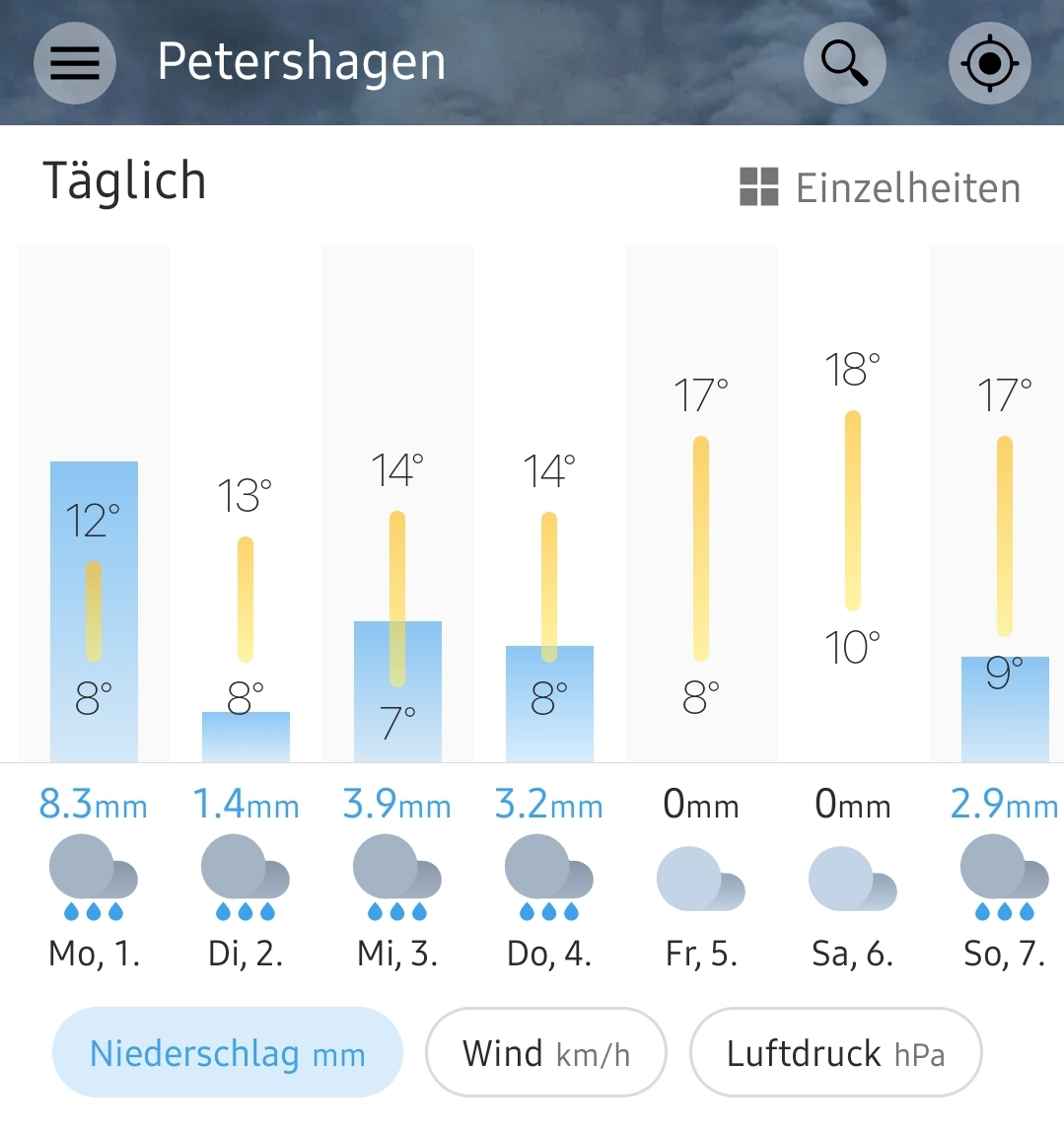Open Einzelheiten detail view
The height and width of the screenshot is (1134, 1064).
tap(881, 187)
